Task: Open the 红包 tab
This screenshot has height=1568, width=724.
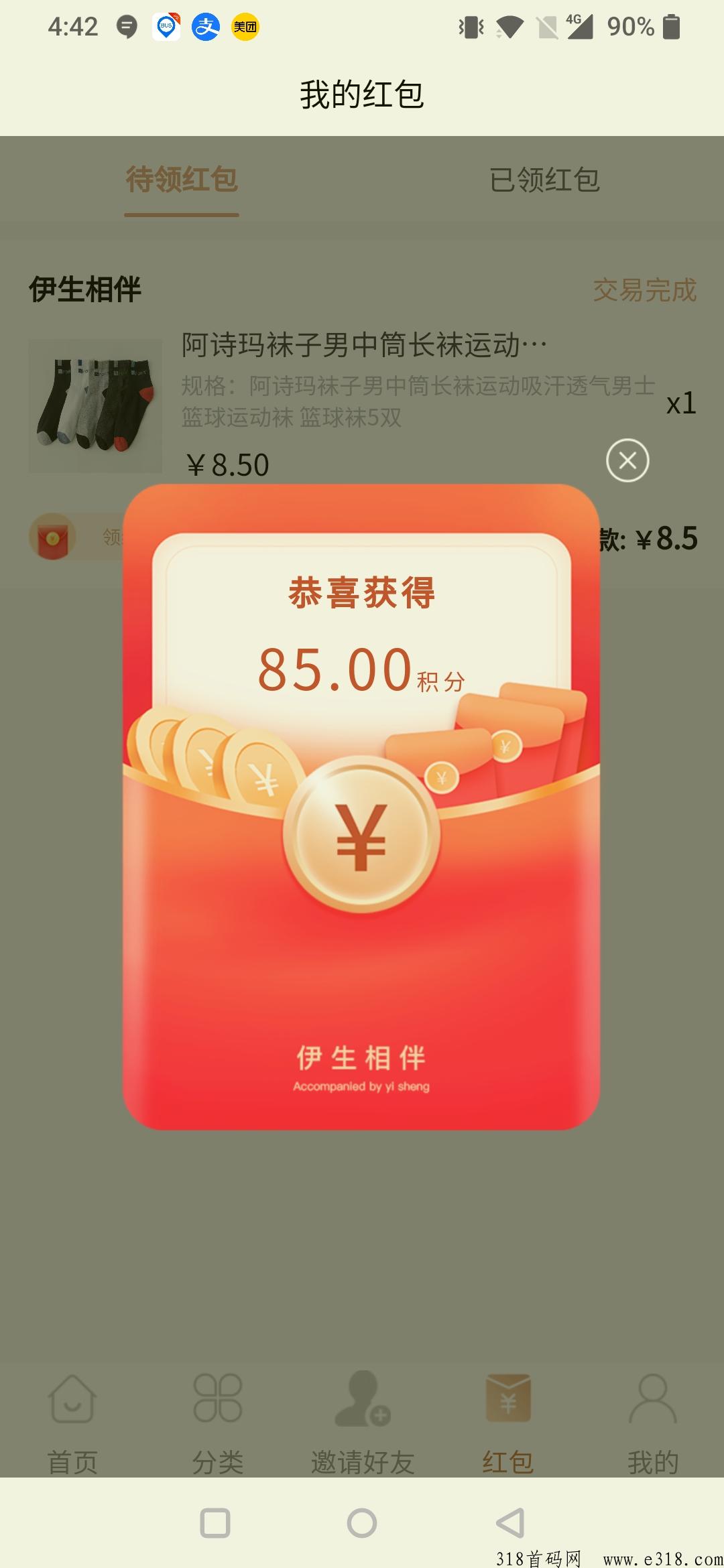Action: 507,1422
